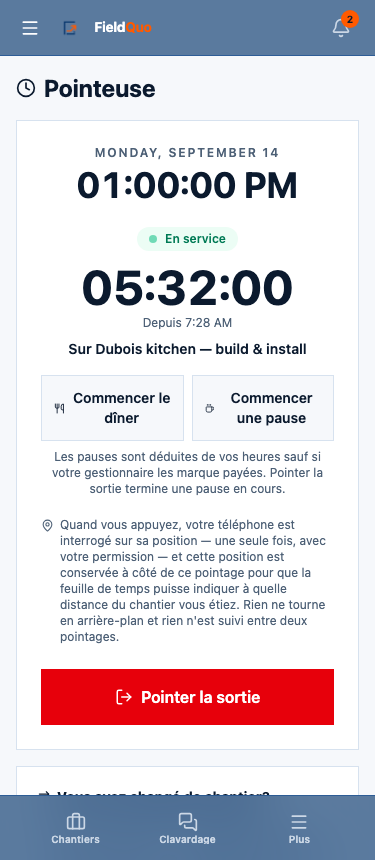375x860 pixels.
Task: Open the notifications bell
Action: [x=341, y=28]
